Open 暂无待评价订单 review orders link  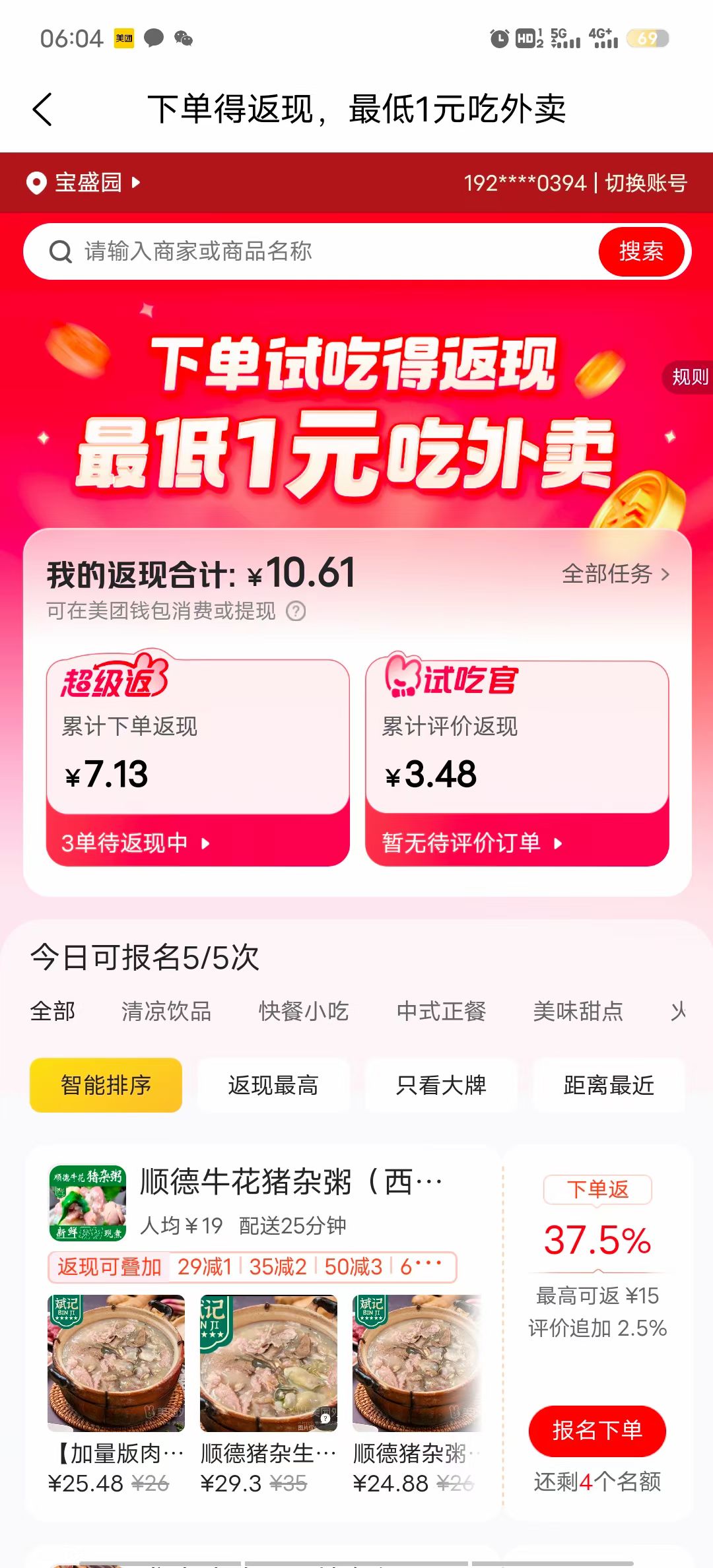pyautogui.click(x=472, y=843)
